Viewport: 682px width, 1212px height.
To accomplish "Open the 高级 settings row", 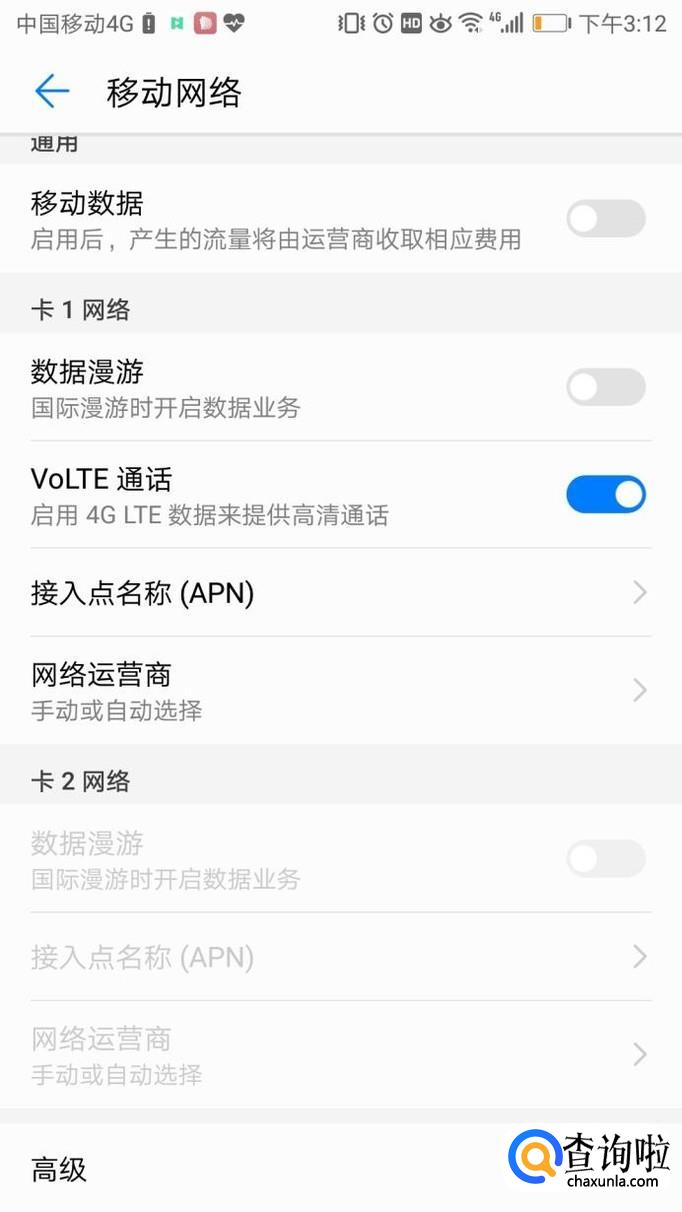I will [250, 1169].
